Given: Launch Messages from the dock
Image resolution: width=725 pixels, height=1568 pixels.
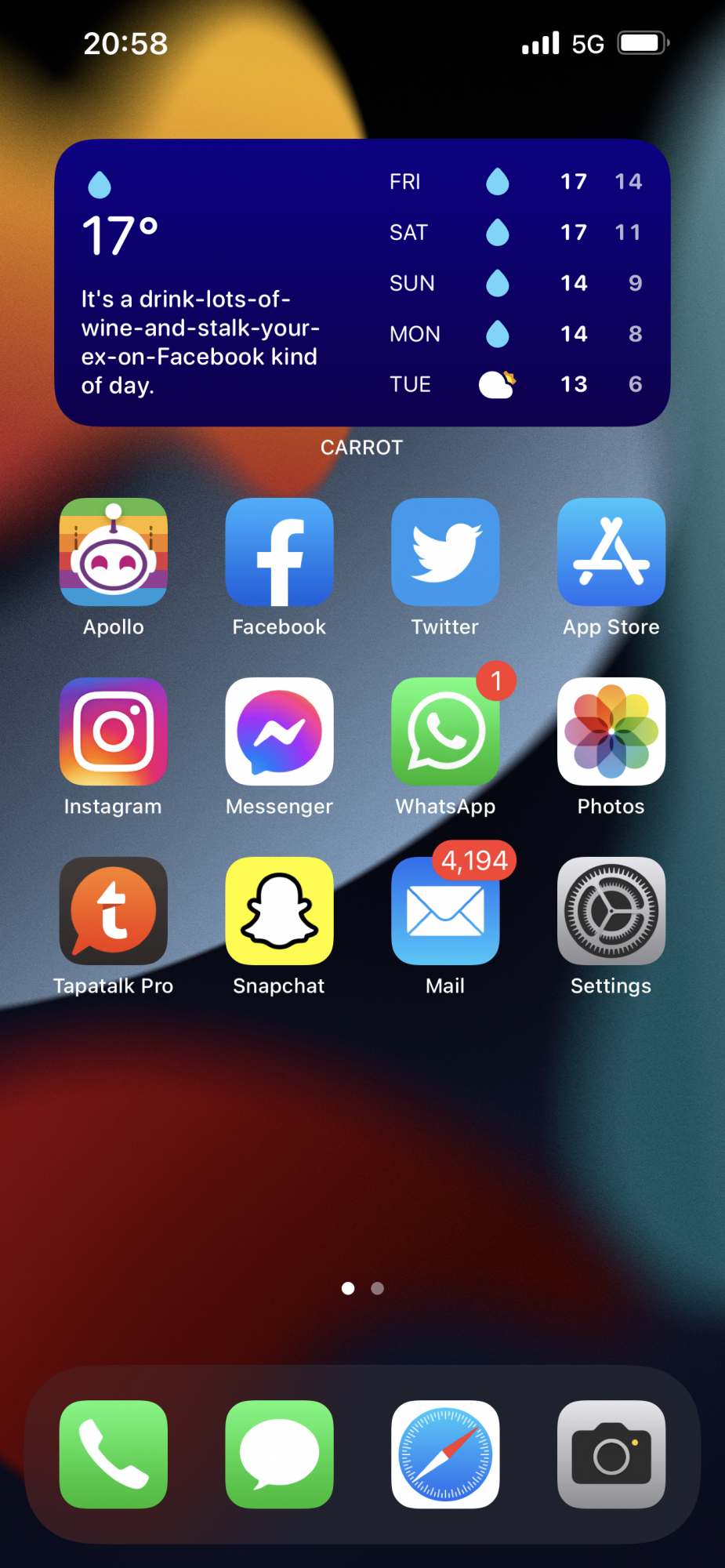Looking at the screenshot, I should click(x=279, y=1454).
